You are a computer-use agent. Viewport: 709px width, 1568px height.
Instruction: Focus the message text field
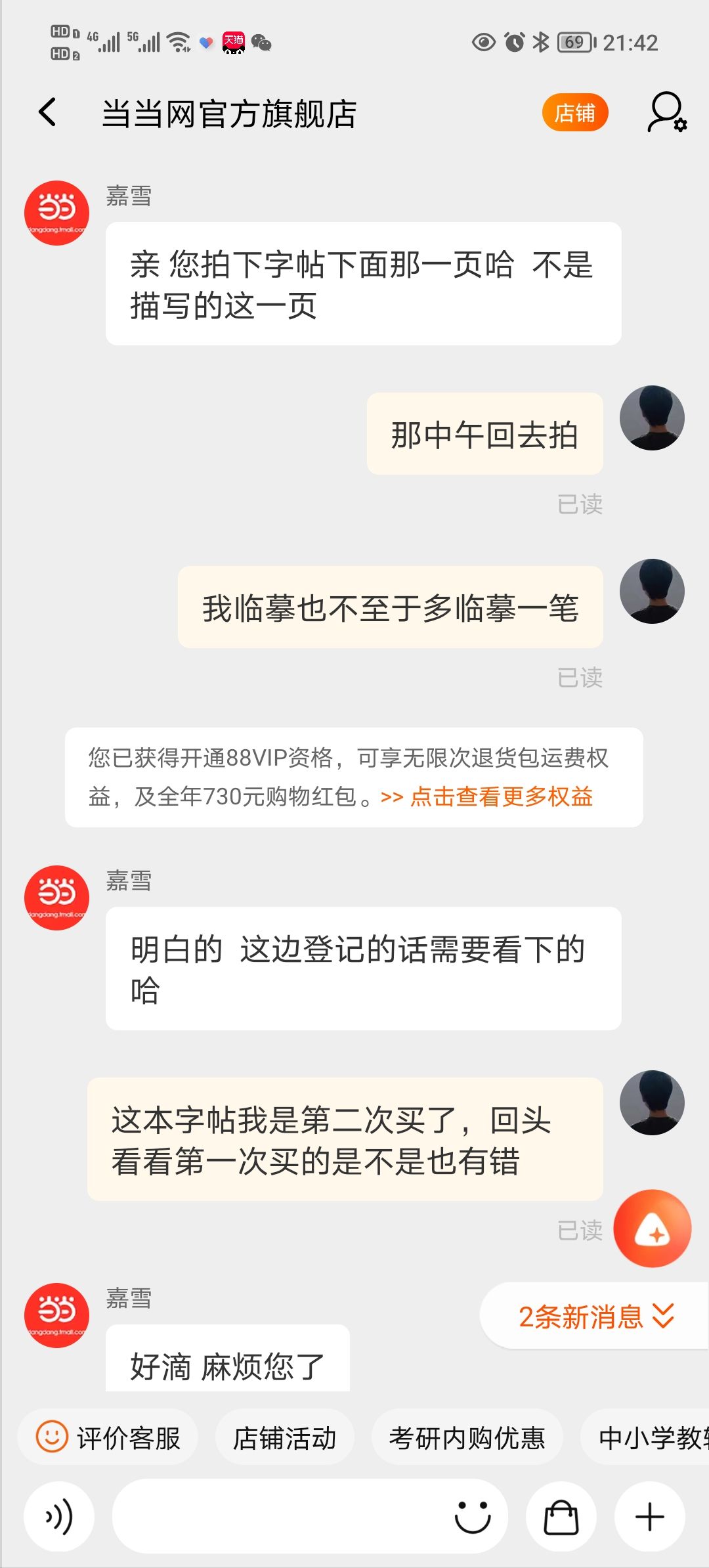pos(282,1517)
